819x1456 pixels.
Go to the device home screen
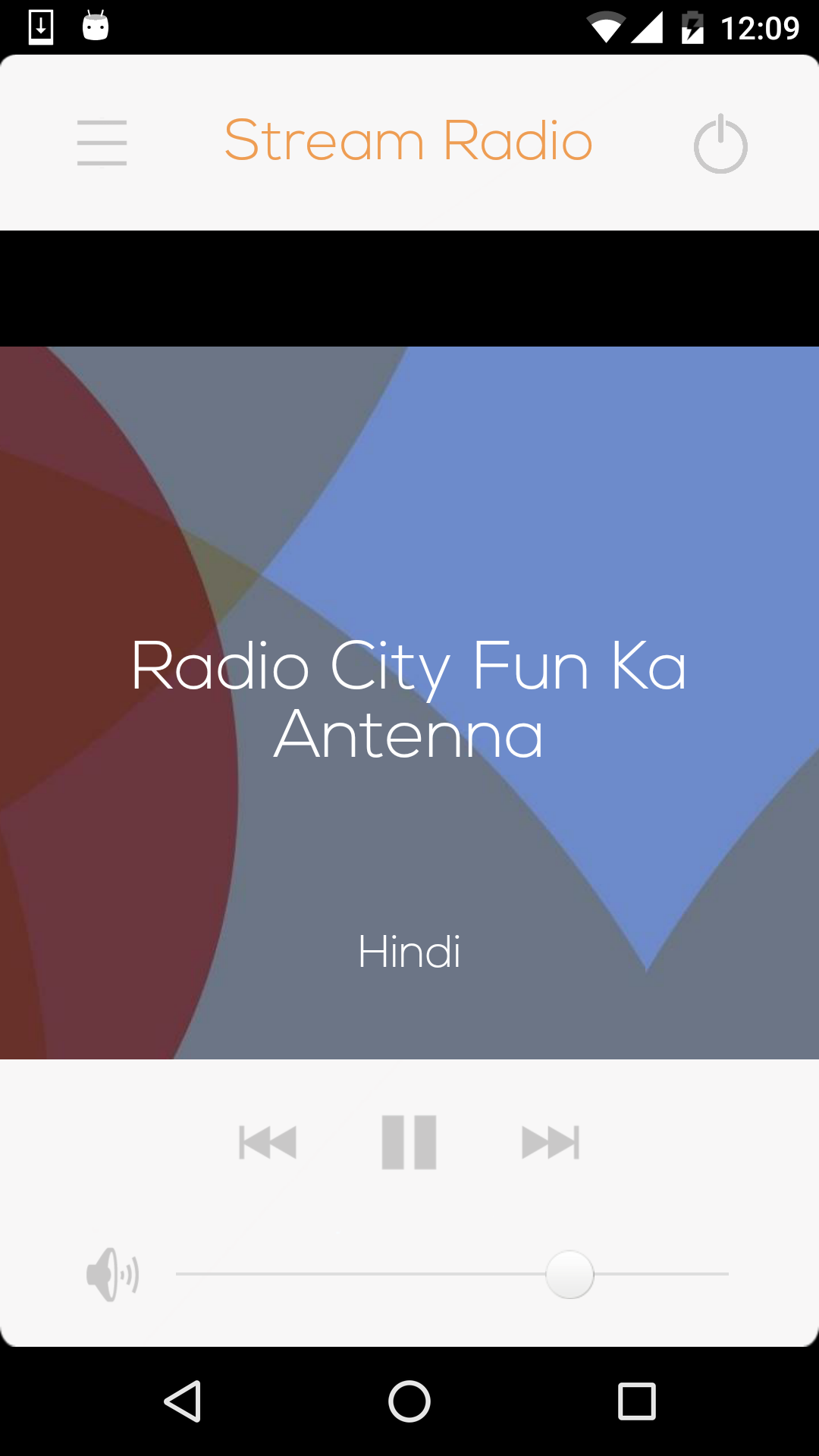[x=409, y=1401]
